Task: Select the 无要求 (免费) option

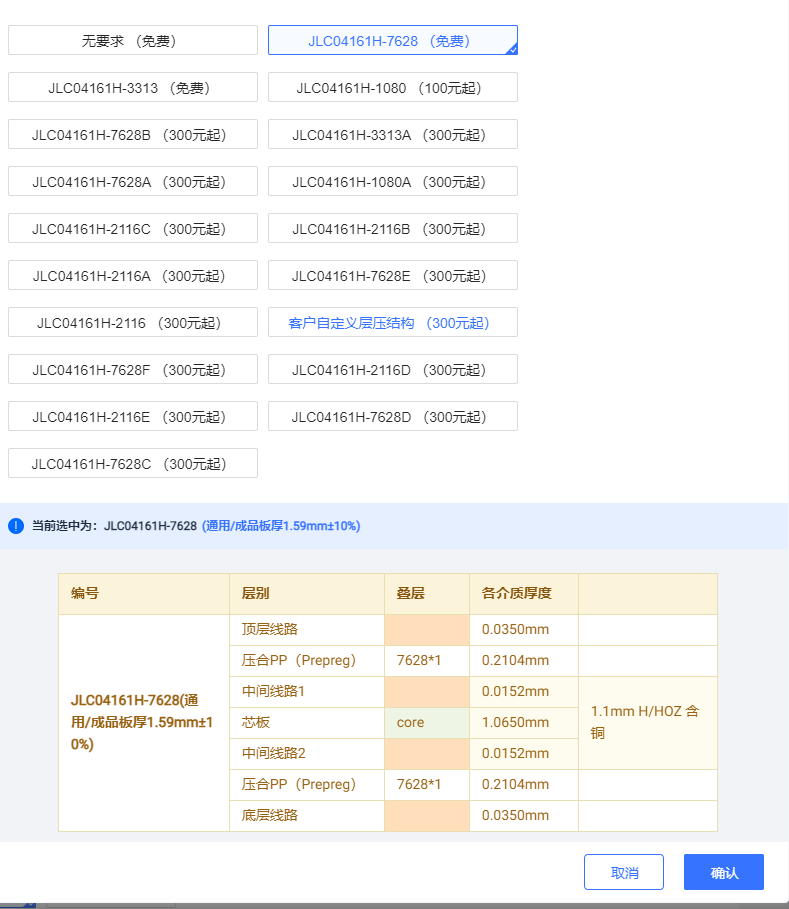Action: 133,41
